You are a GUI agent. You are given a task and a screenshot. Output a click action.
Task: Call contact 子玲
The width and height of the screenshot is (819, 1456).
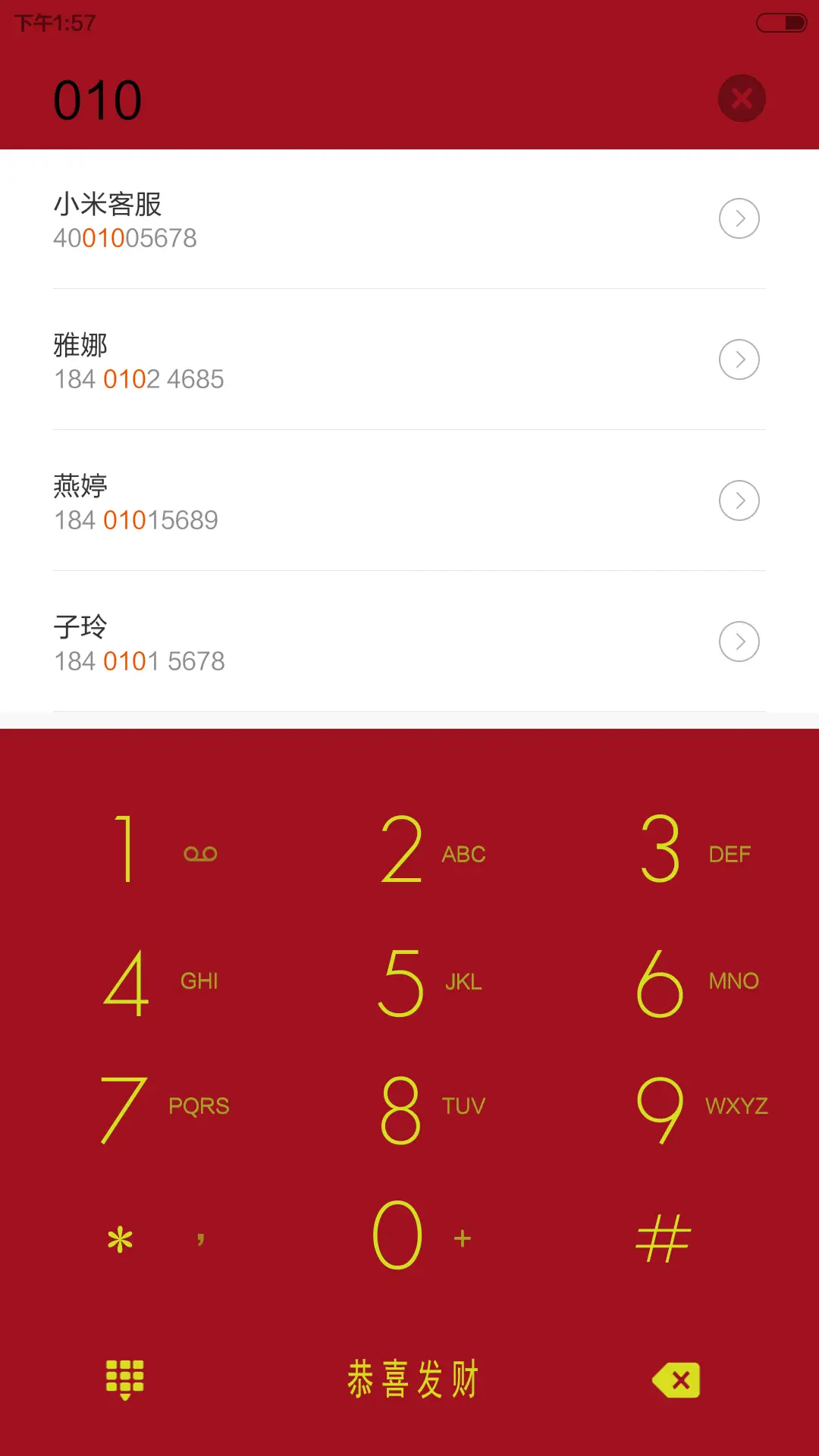click(303, 642)
